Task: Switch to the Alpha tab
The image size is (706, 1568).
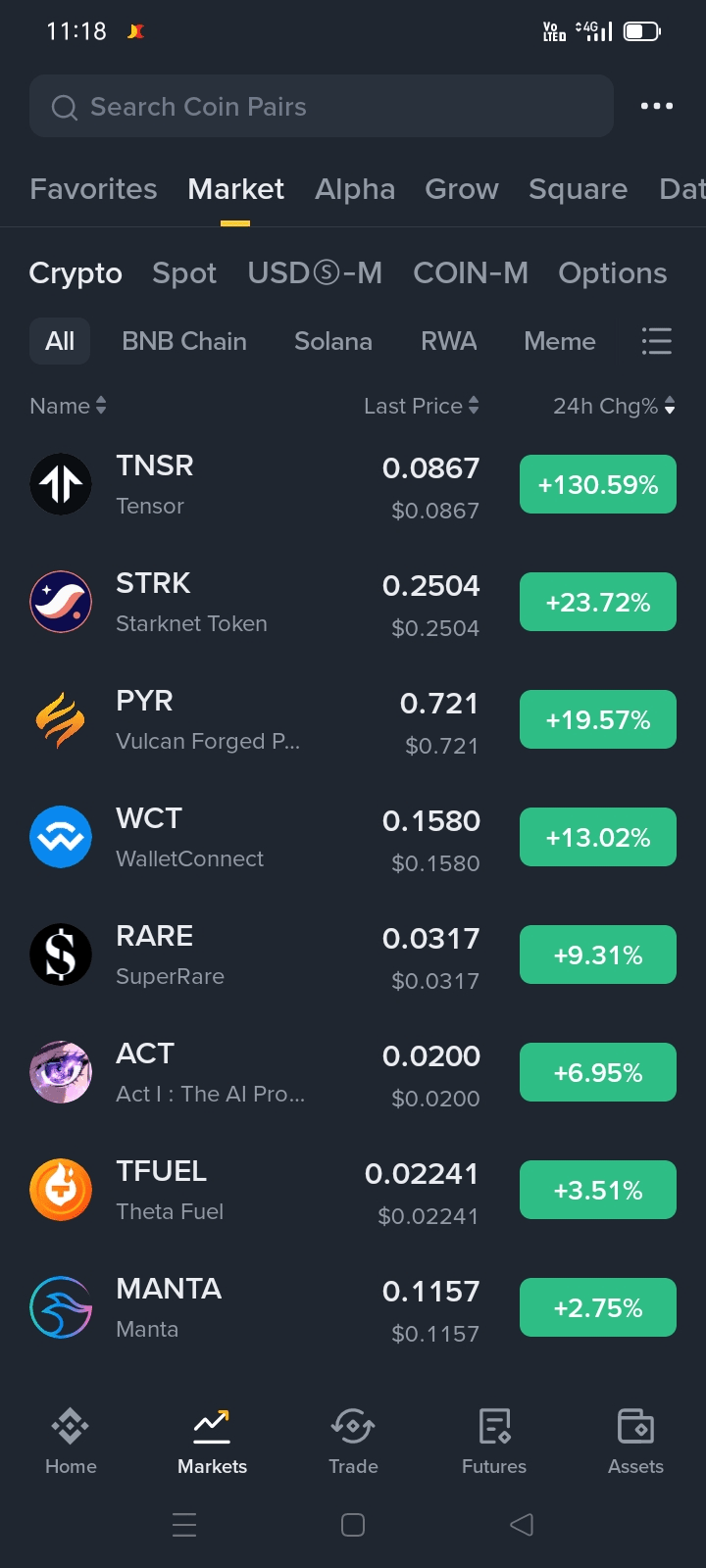Action: 355,189
